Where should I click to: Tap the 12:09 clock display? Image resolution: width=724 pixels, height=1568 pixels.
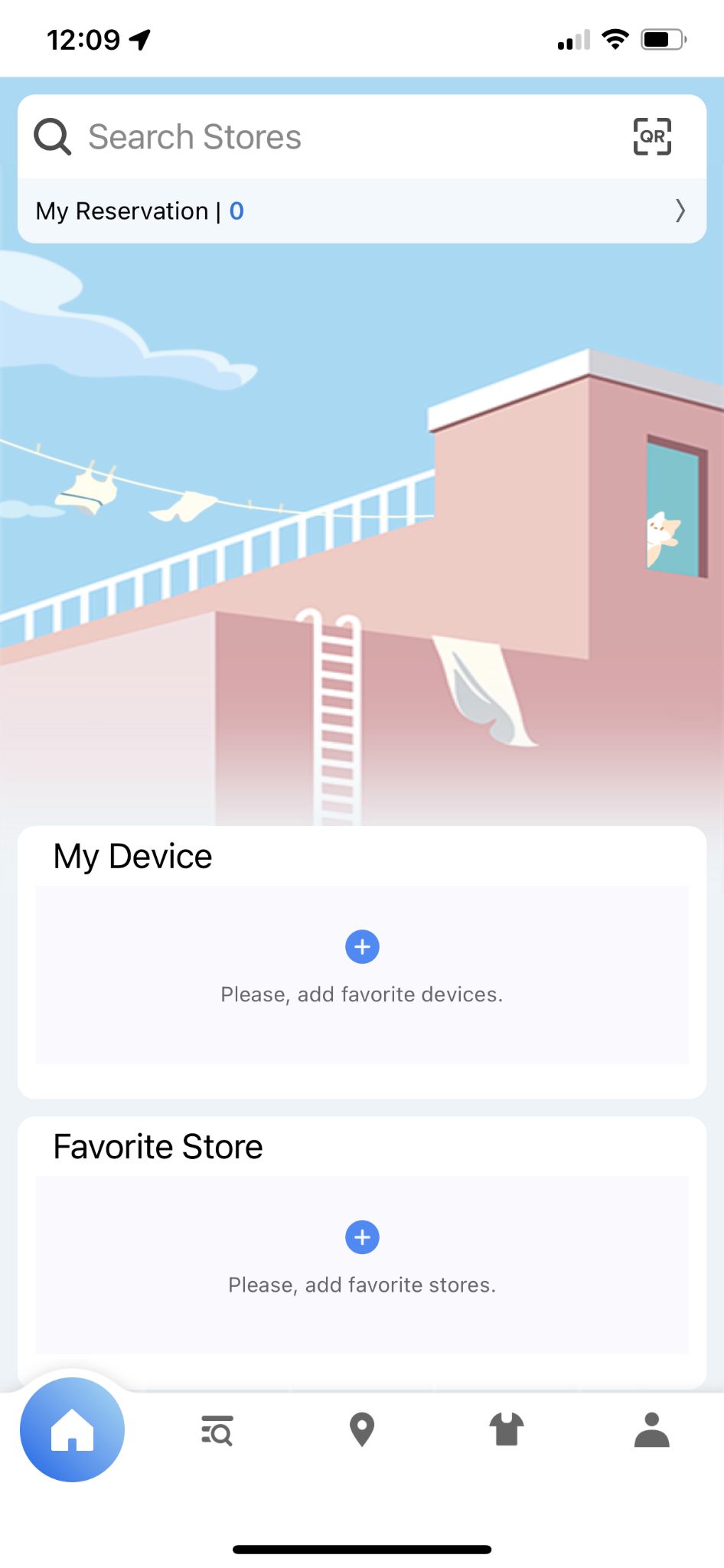click(84, 38)
